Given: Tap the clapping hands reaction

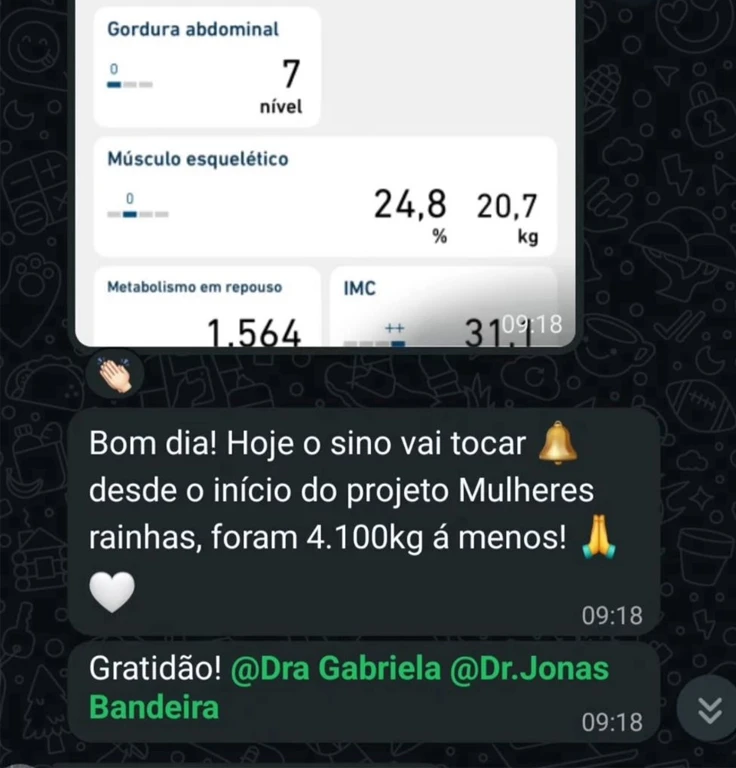Looking at the screenshot, I should click(x=115, y=375).
